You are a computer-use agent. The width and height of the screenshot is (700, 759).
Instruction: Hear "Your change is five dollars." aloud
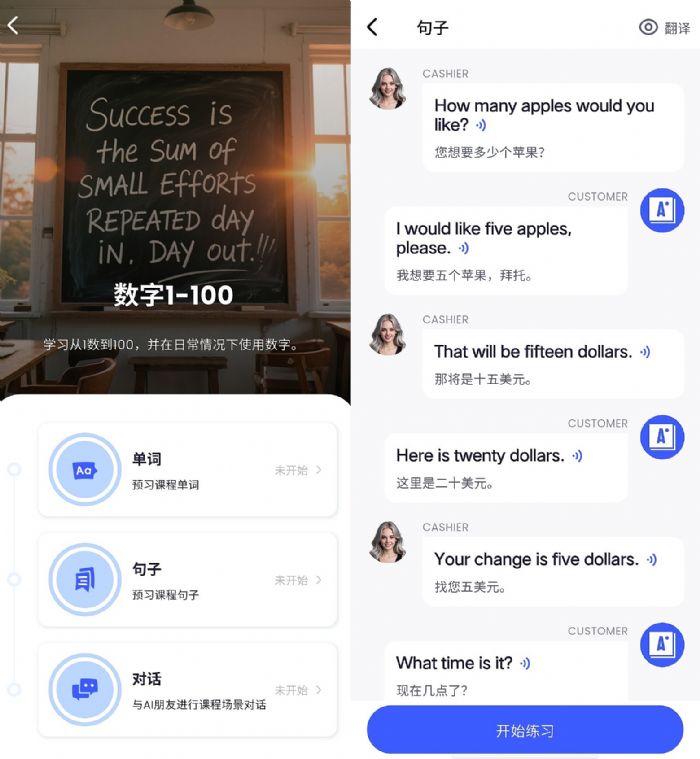(x=652, y=560)
